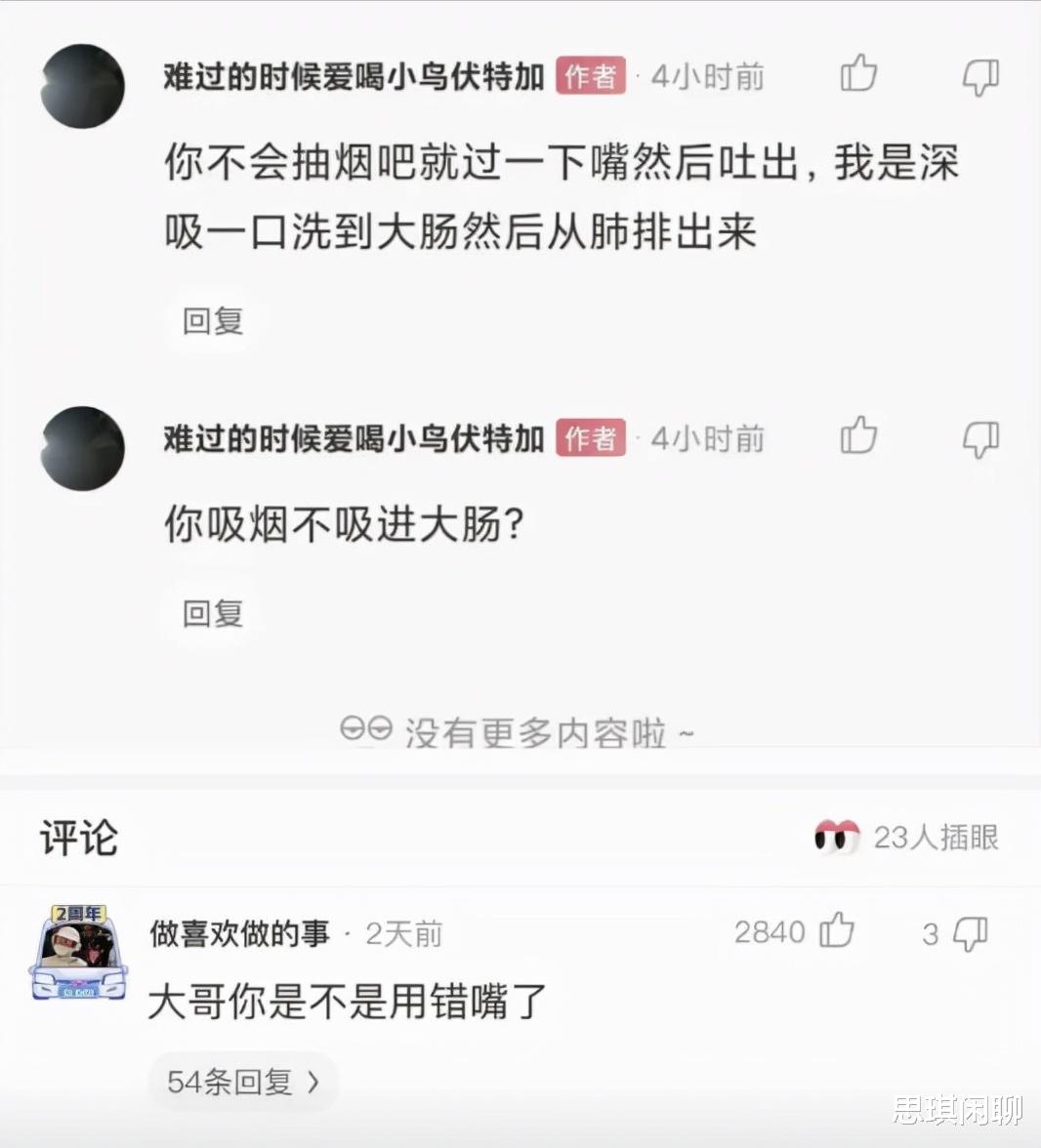Like the 2840-liked comment by 做喜欢做的事
1041x1148 pixels.
point(837,932)
